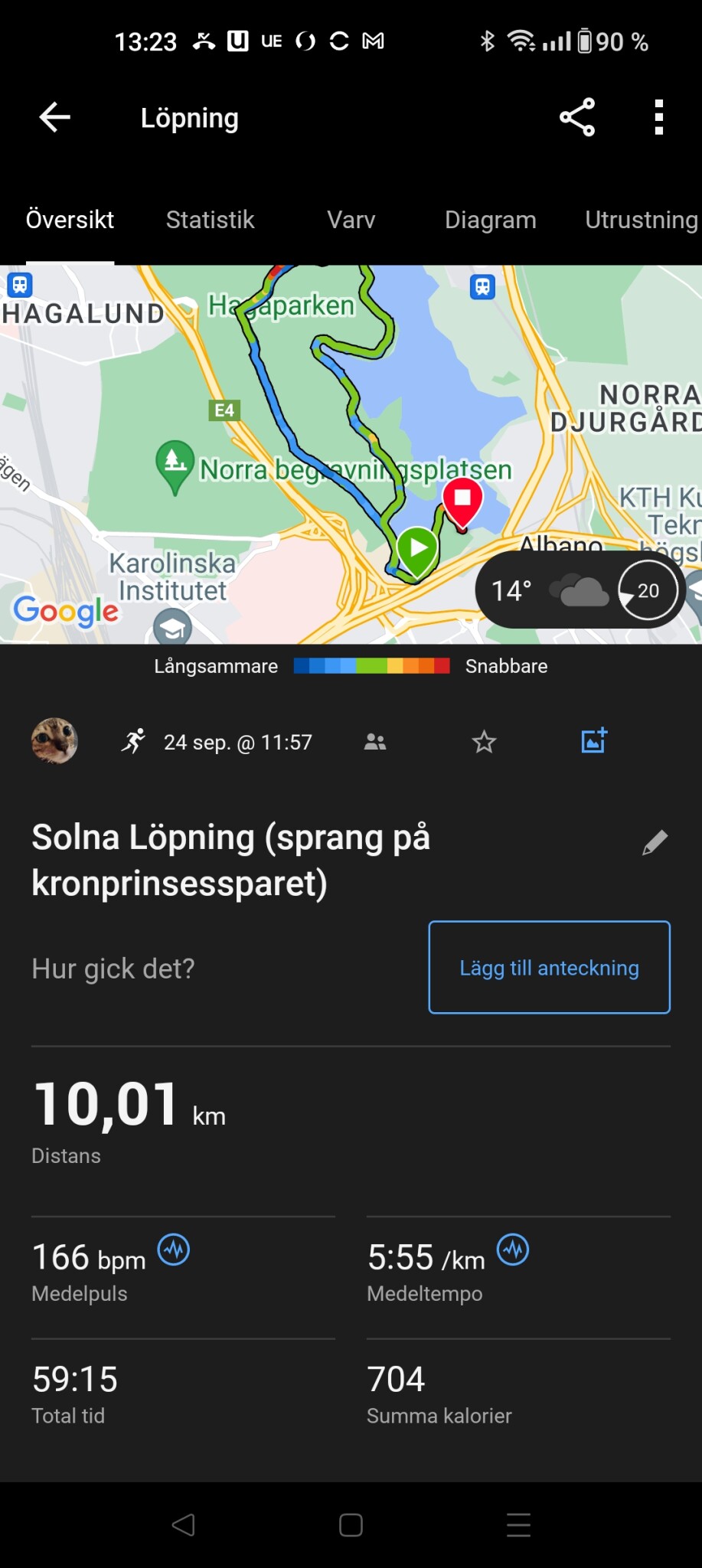Share this running activity
702x1568 pixels.
(577, 117)
